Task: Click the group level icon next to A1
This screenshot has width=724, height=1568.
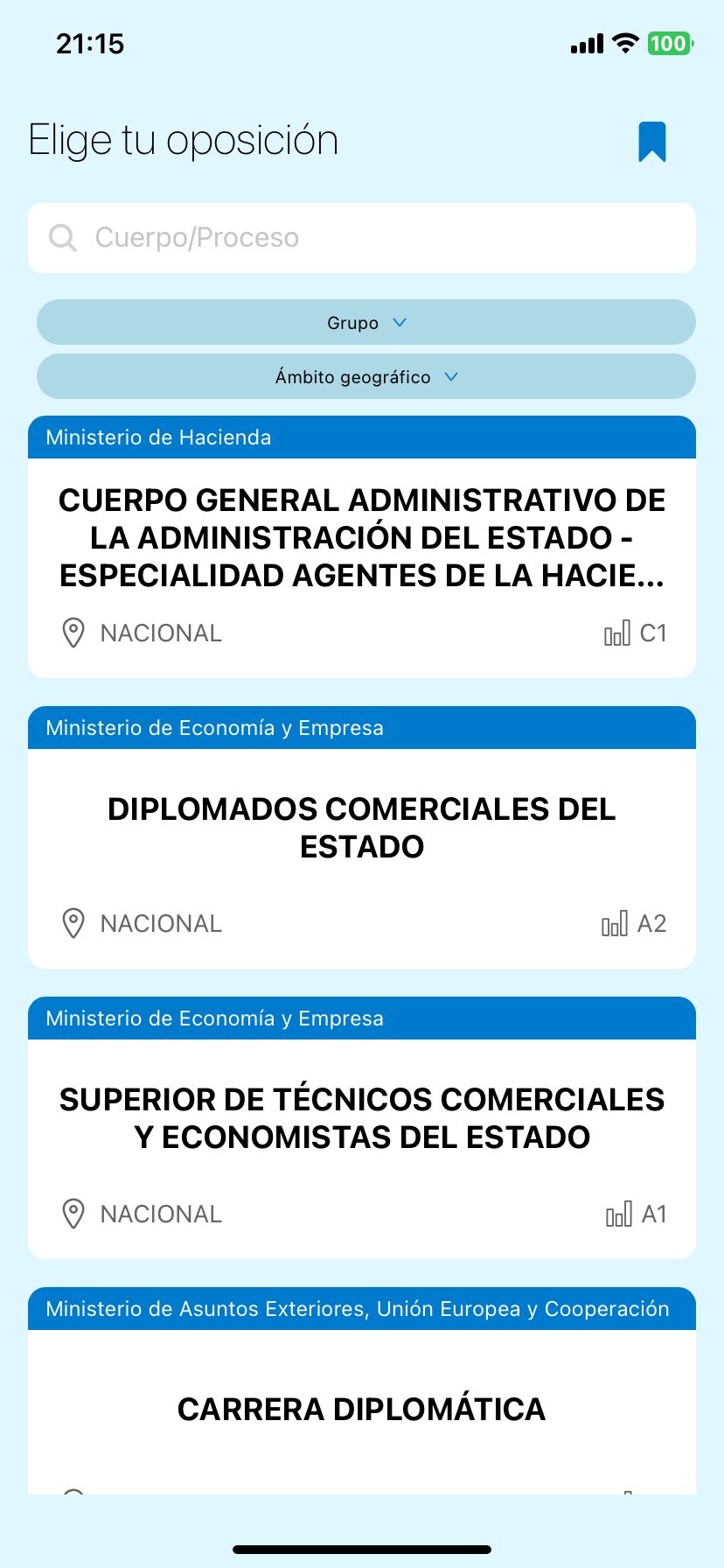Action: (x=617, y=1213)
